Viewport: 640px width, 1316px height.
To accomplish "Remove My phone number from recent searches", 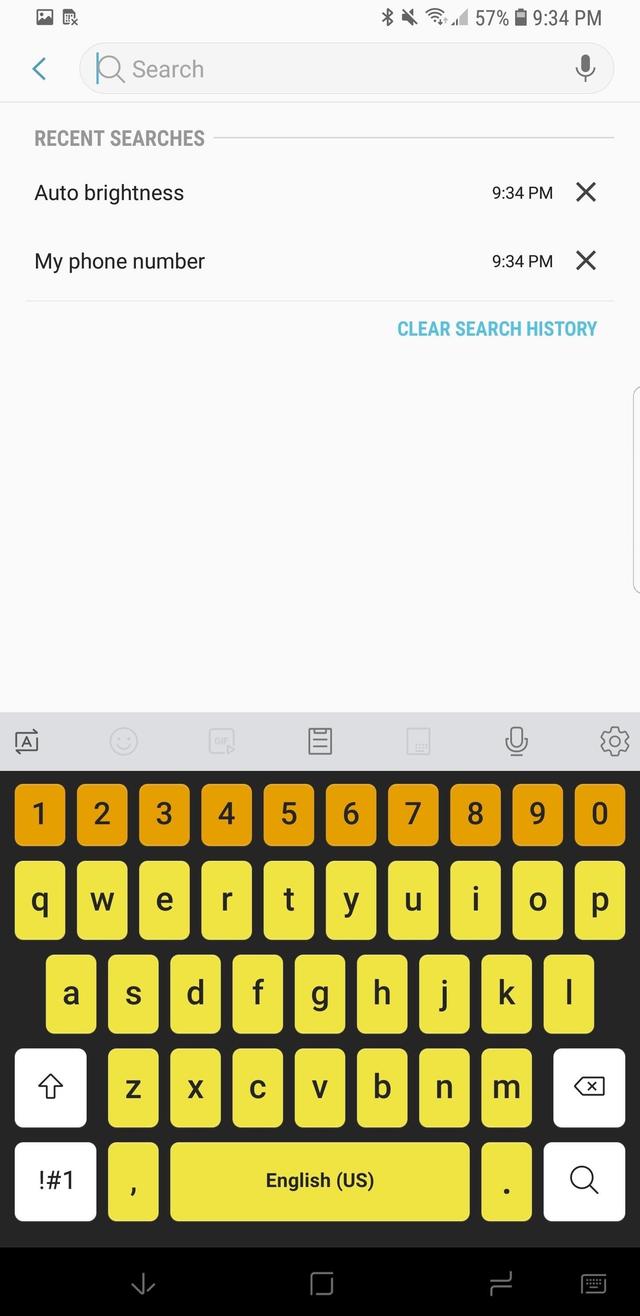I will [x=586, y=261].
